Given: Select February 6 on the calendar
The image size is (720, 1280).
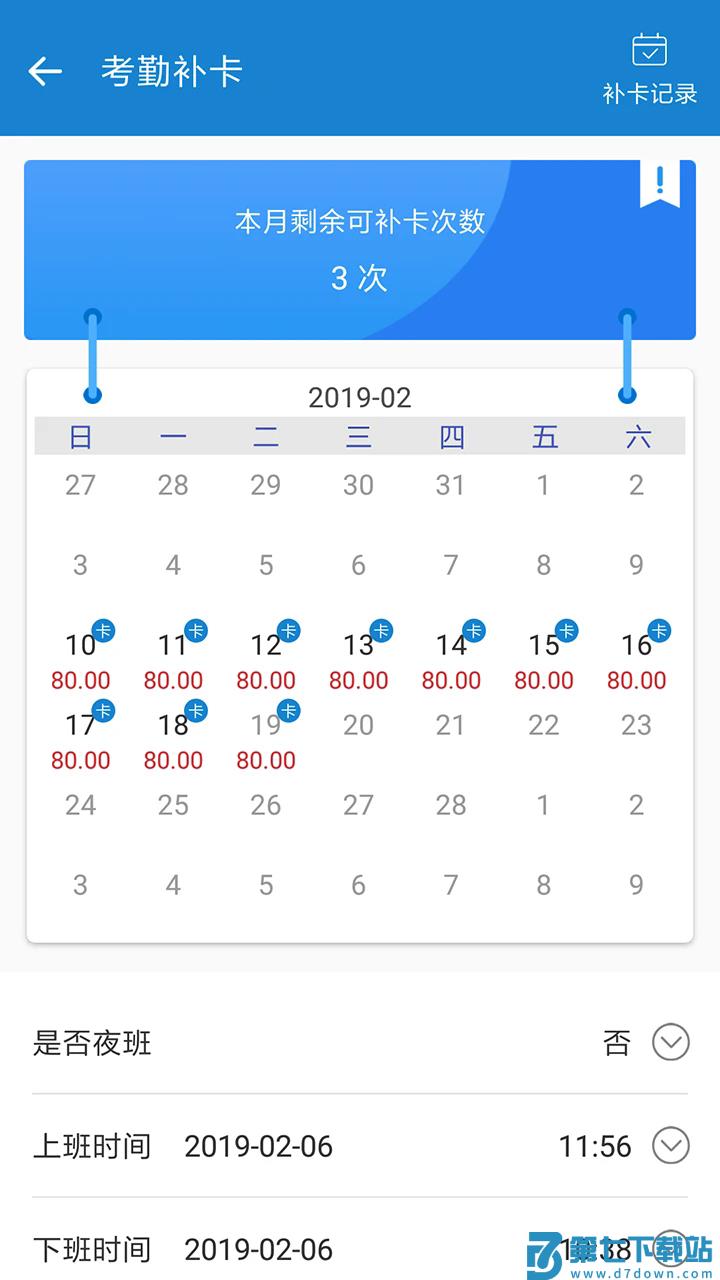Looking at the screenshot, I should point(358,565).
